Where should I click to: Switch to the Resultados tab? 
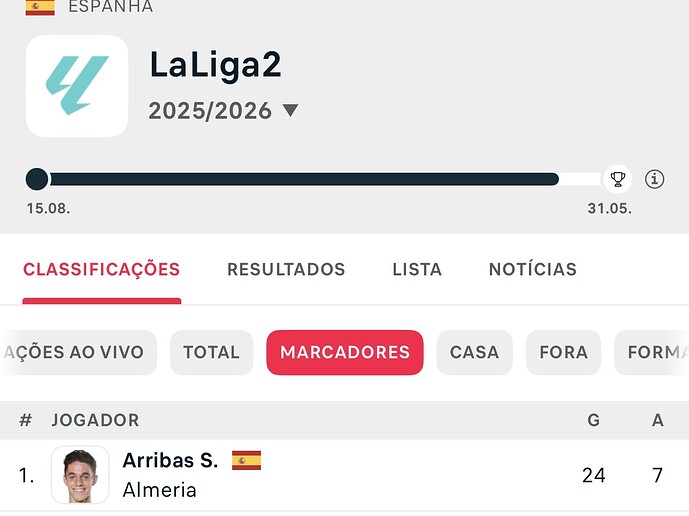point(286,269)
